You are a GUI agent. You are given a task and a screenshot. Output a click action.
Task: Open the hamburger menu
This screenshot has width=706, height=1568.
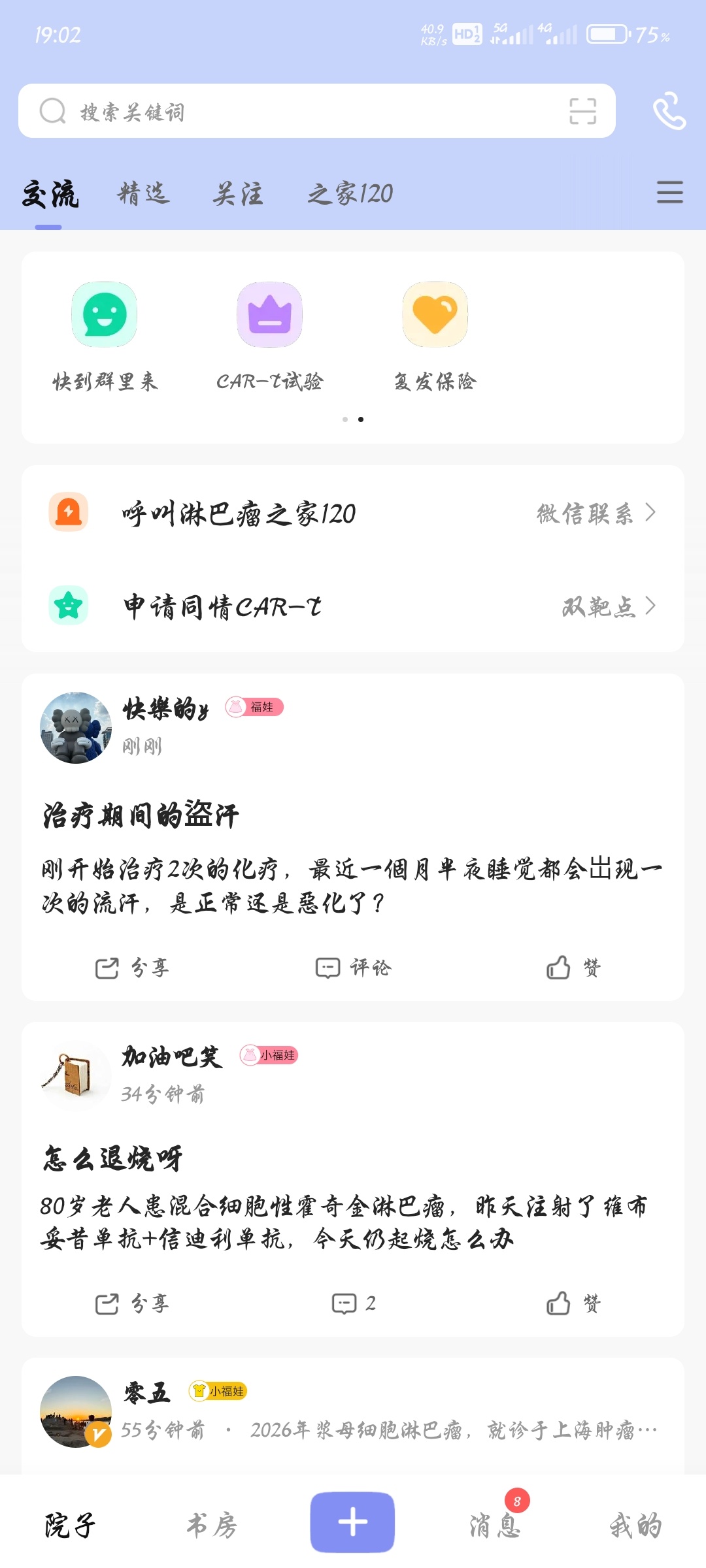click(669, 193)
